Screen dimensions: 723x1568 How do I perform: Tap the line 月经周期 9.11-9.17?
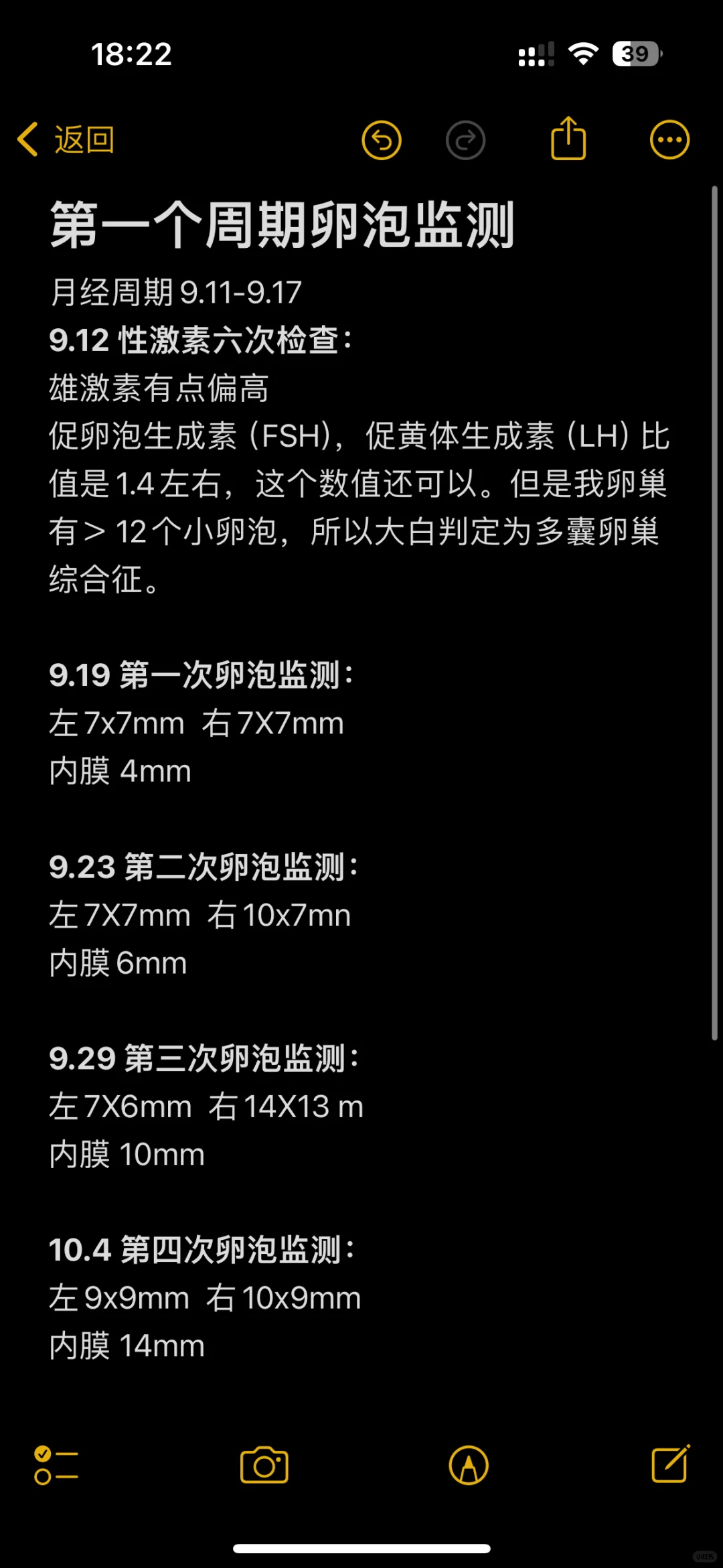pos(175,292)
